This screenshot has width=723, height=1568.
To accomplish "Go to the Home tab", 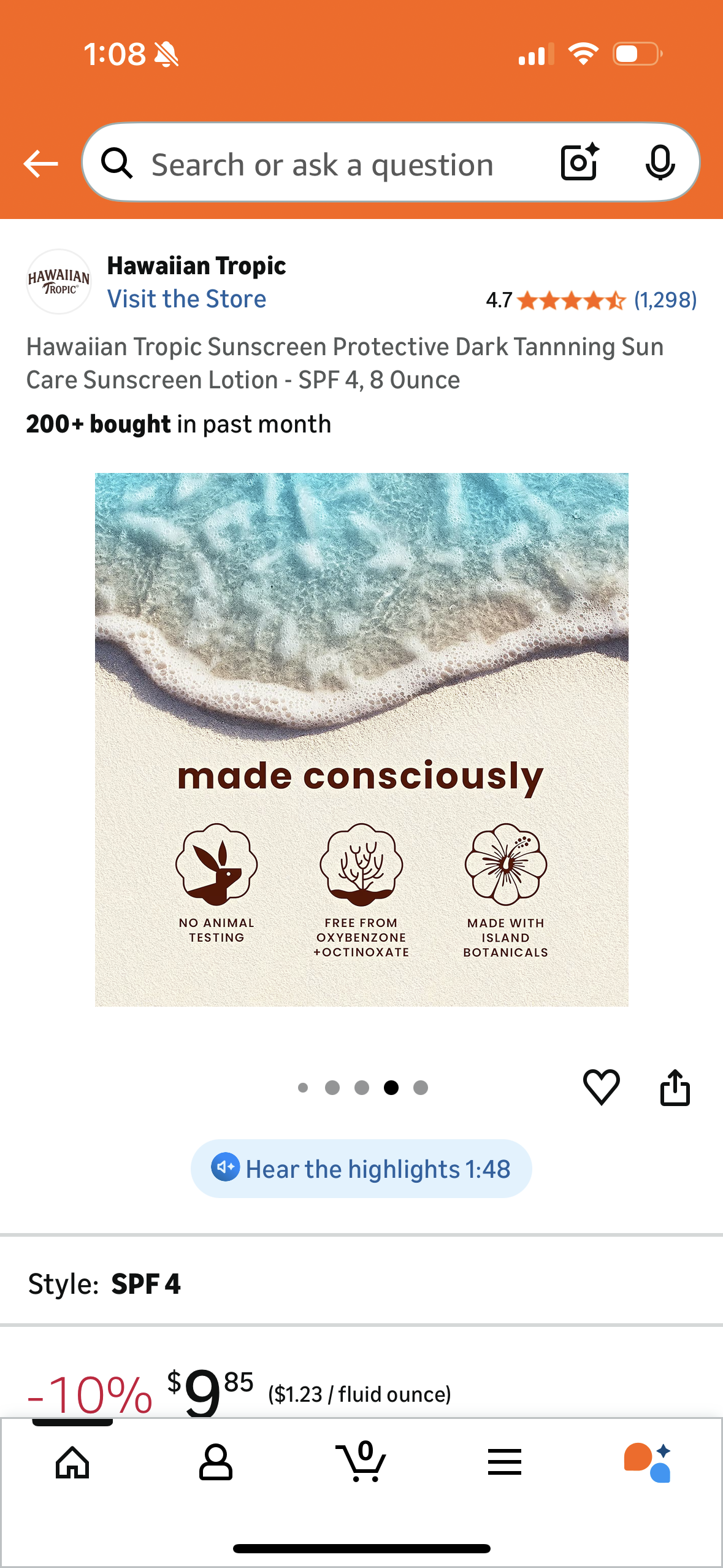I will 72,1462.
